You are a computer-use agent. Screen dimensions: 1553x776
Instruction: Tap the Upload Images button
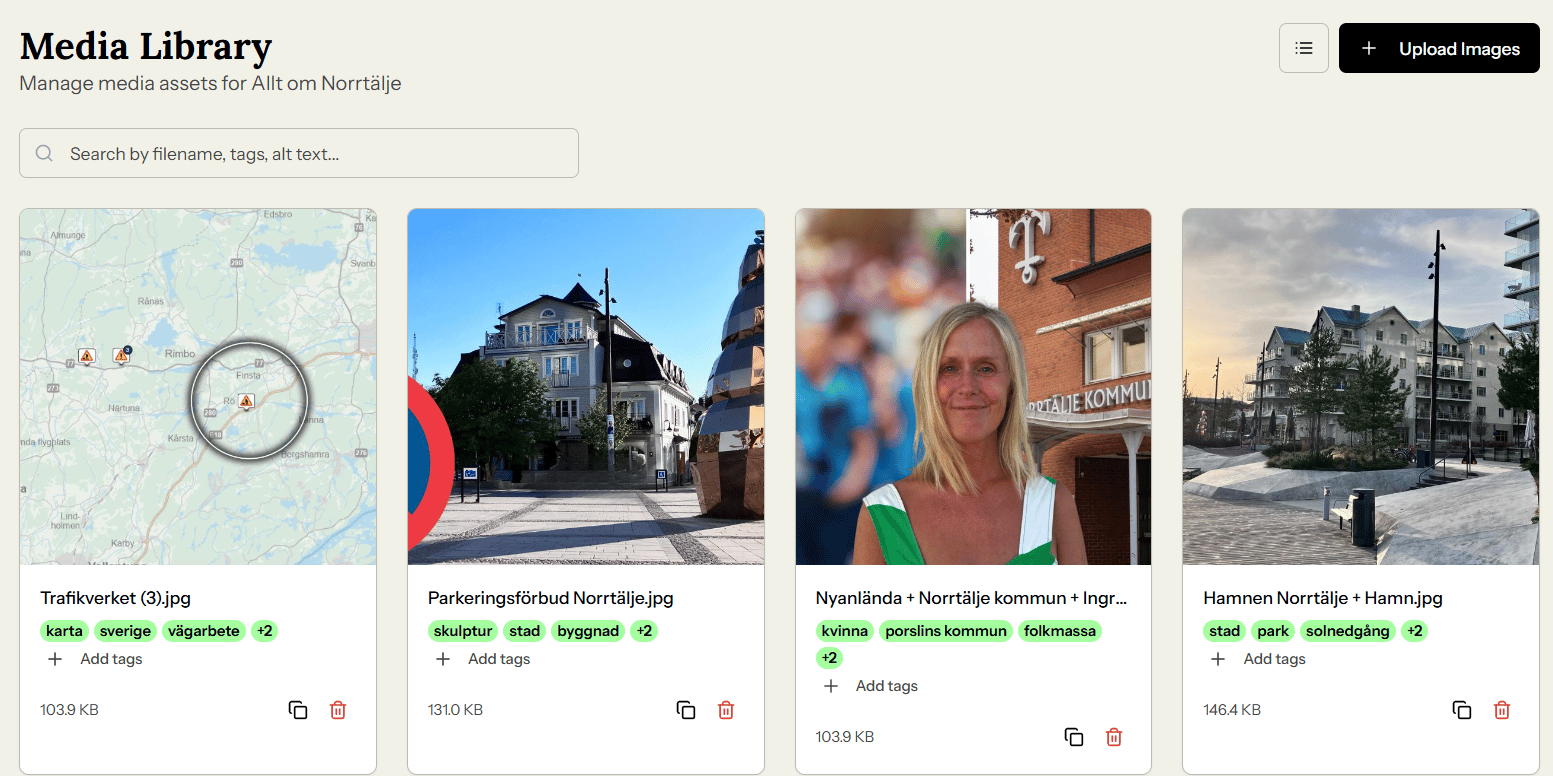1438,48
